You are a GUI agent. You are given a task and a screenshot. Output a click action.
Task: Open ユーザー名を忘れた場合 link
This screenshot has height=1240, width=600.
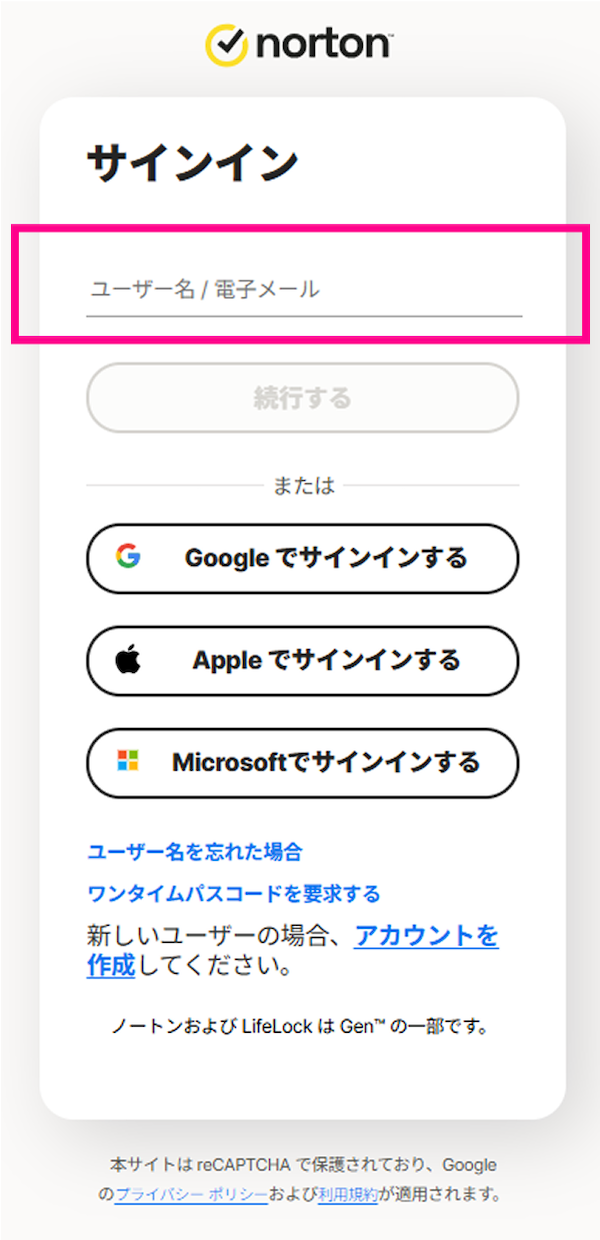coord(195,852)
